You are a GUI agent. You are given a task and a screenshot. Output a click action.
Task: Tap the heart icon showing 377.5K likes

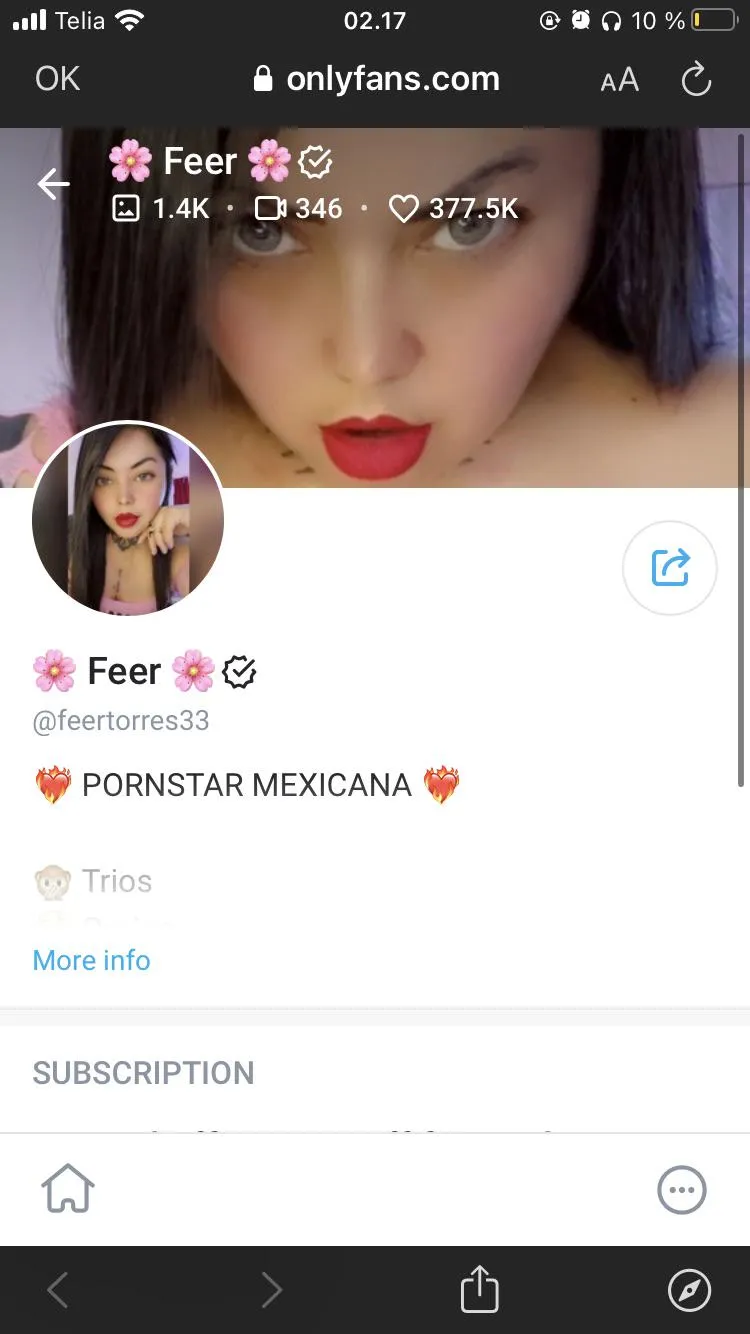[403, 209]
